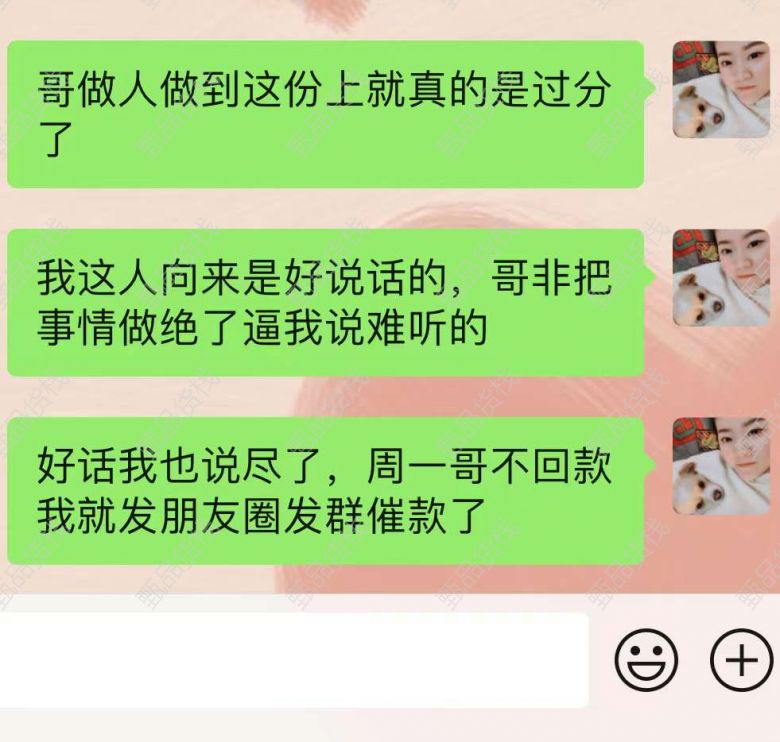Tap the message input field
780x742 pixels.
point(290,661)
